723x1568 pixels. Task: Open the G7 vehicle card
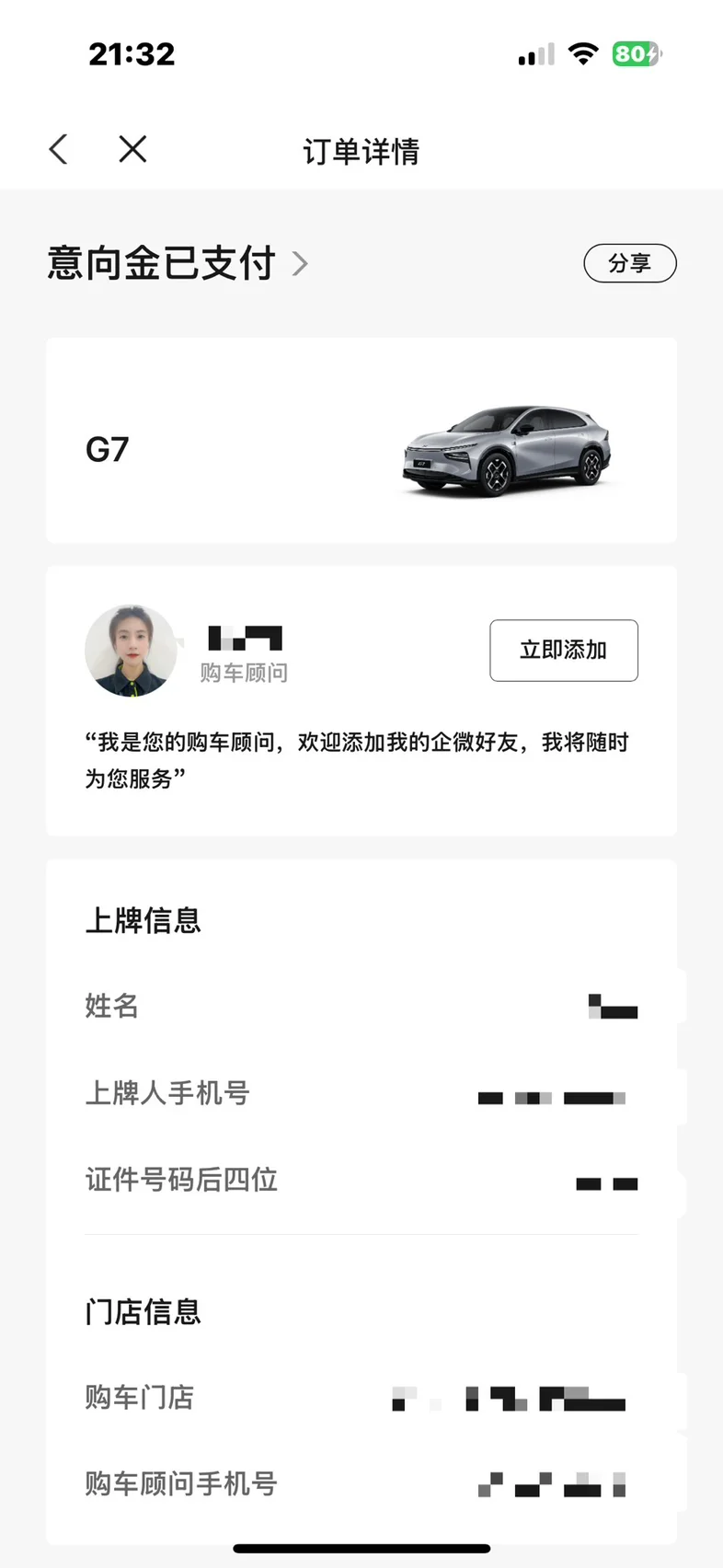pyautogui.click(x=361, y=441)
